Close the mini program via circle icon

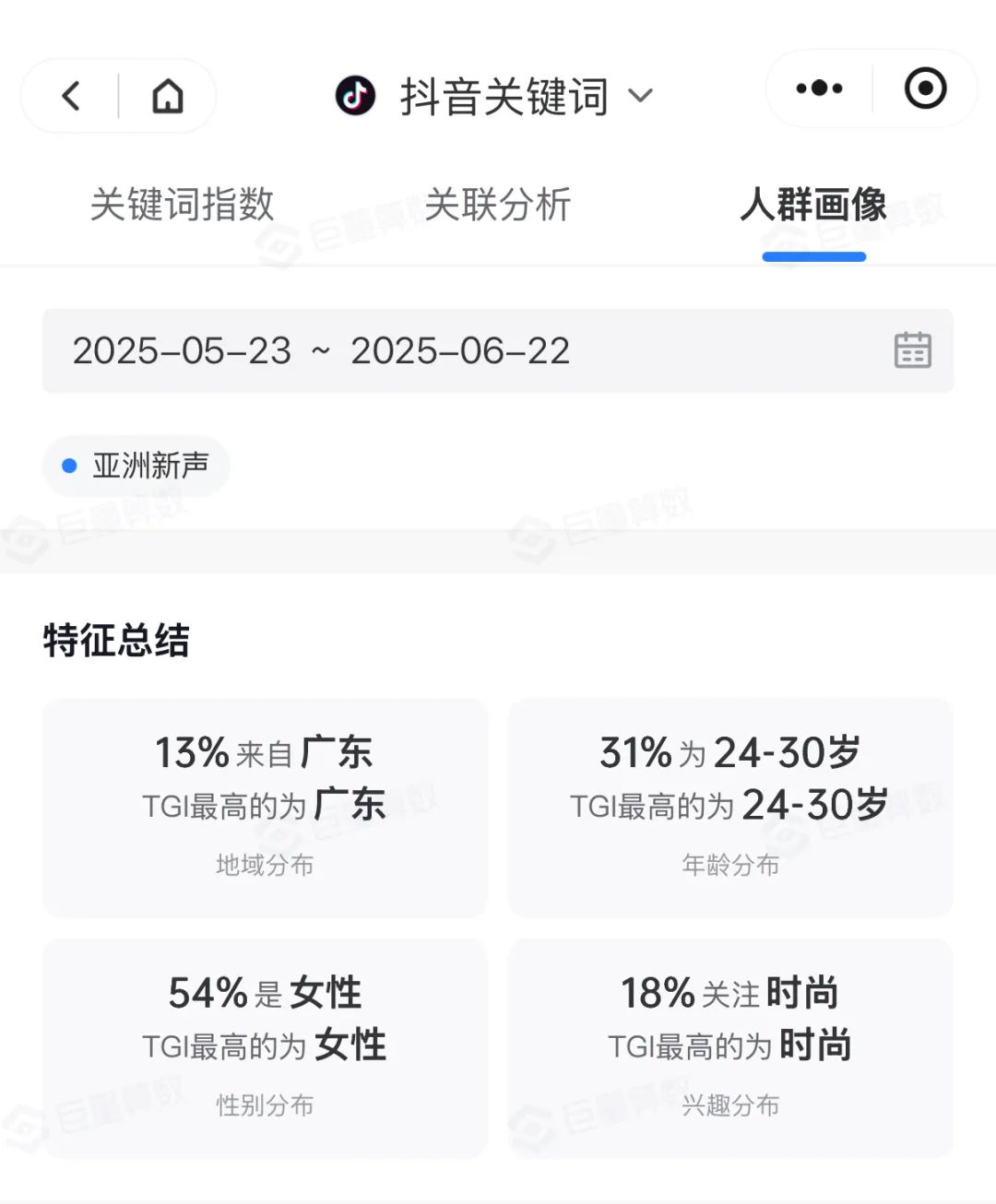pos(925,89)
